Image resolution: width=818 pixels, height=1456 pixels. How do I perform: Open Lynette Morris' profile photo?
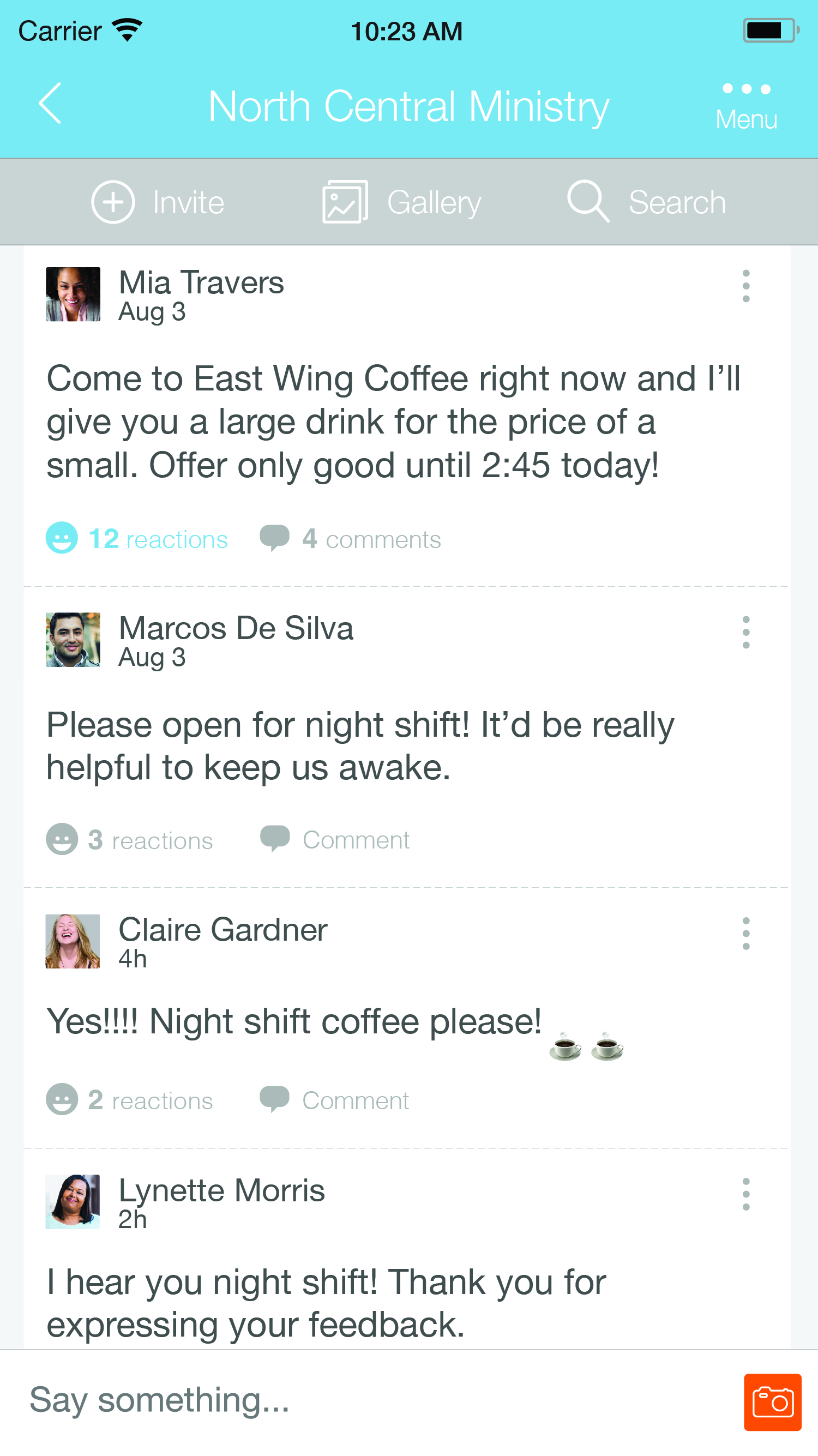[73, 1202]
